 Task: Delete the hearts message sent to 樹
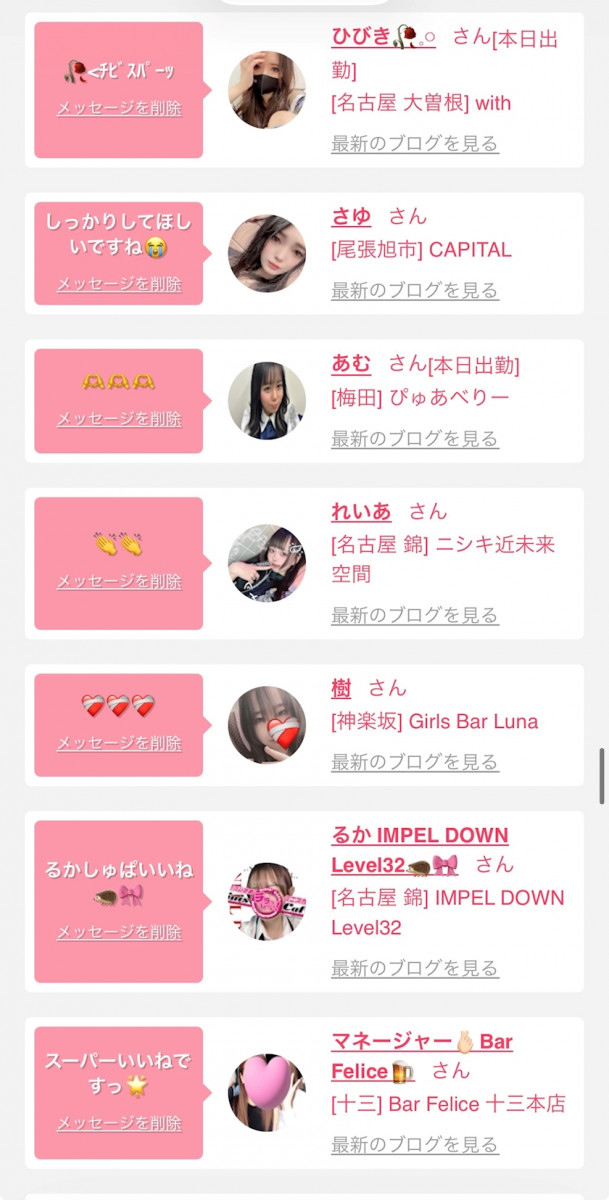[x=119, y=743]
